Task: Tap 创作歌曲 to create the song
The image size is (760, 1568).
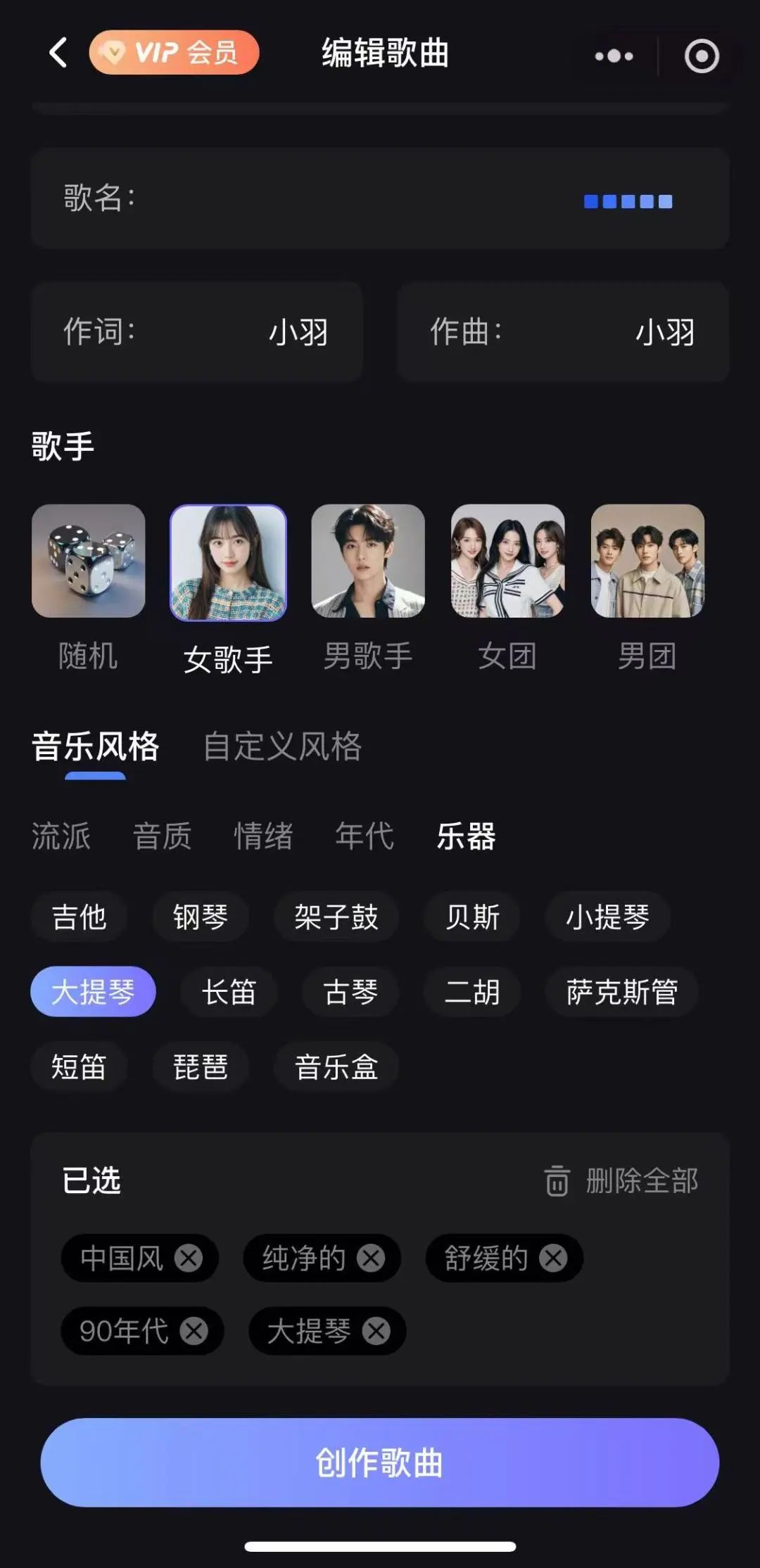Action: click(x=380, y=1462)
